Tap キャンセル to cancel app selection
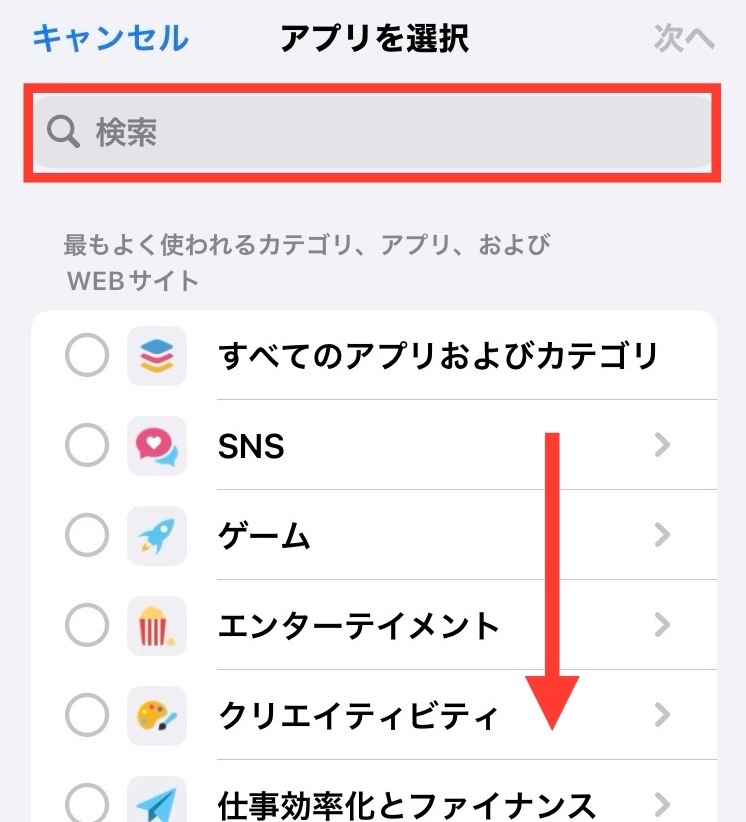Image resolution: width=746 pixels, height=822 pixels. pyautogui.click(x=110, y=38)
